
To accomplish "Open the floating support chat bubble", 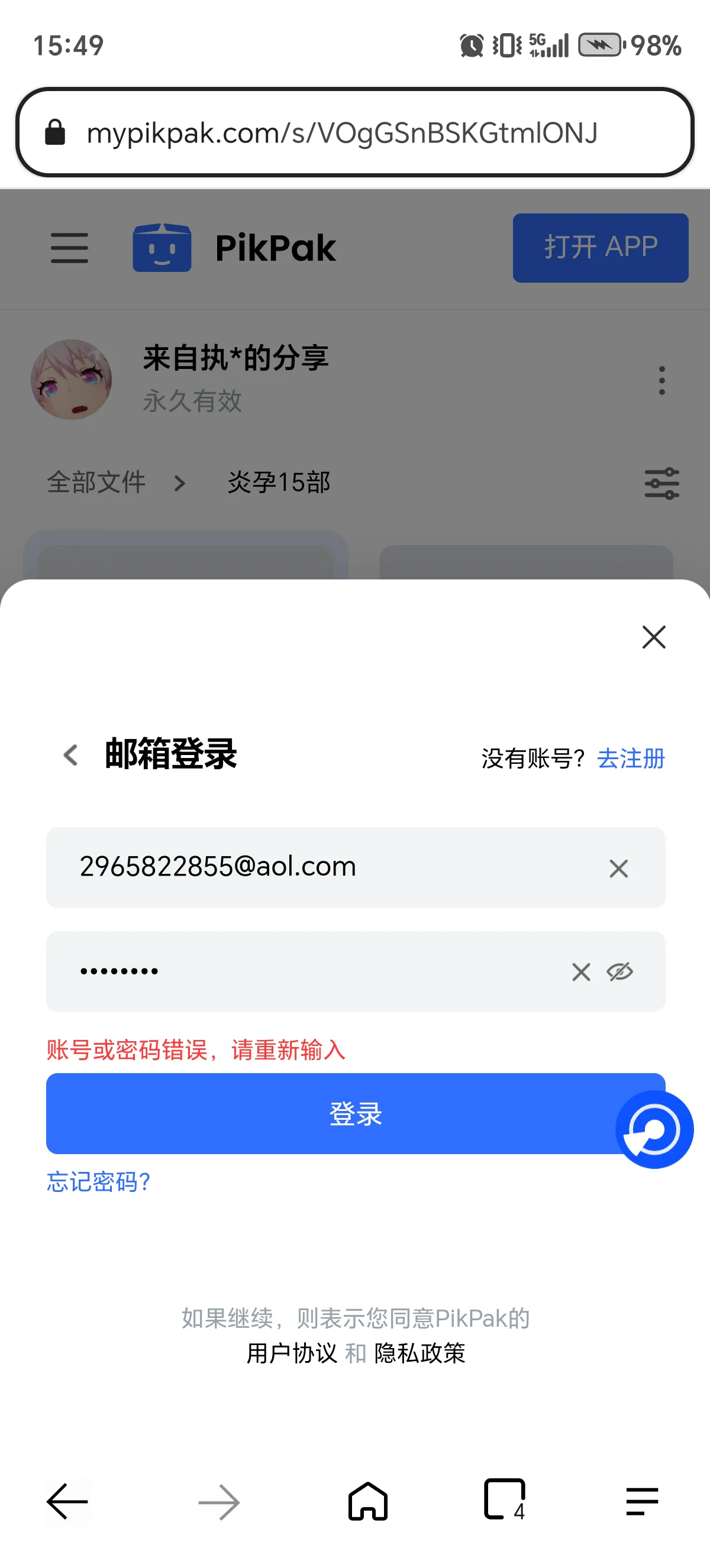I will [x=654, y=1130].
